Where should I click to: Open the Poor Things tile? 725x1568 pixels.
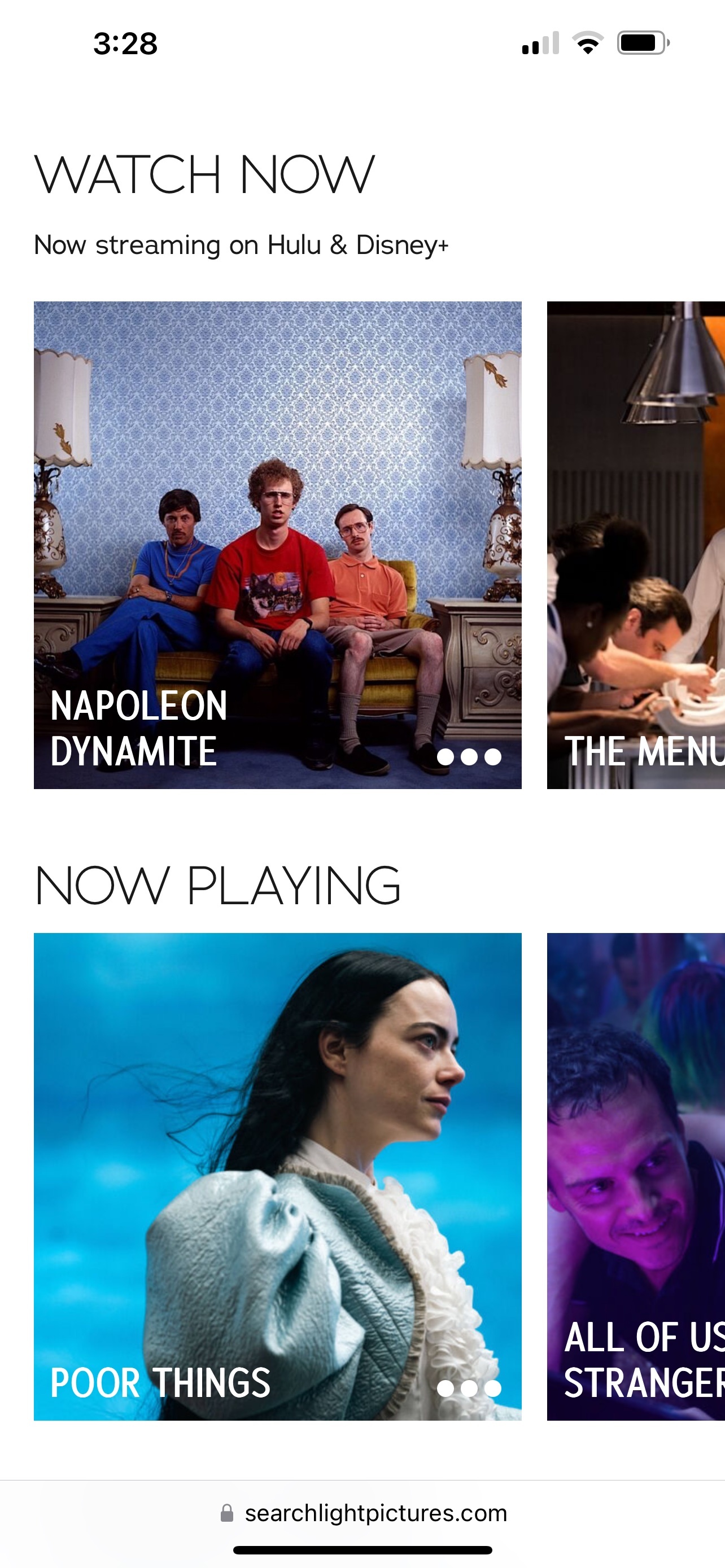coord(277,1176)
